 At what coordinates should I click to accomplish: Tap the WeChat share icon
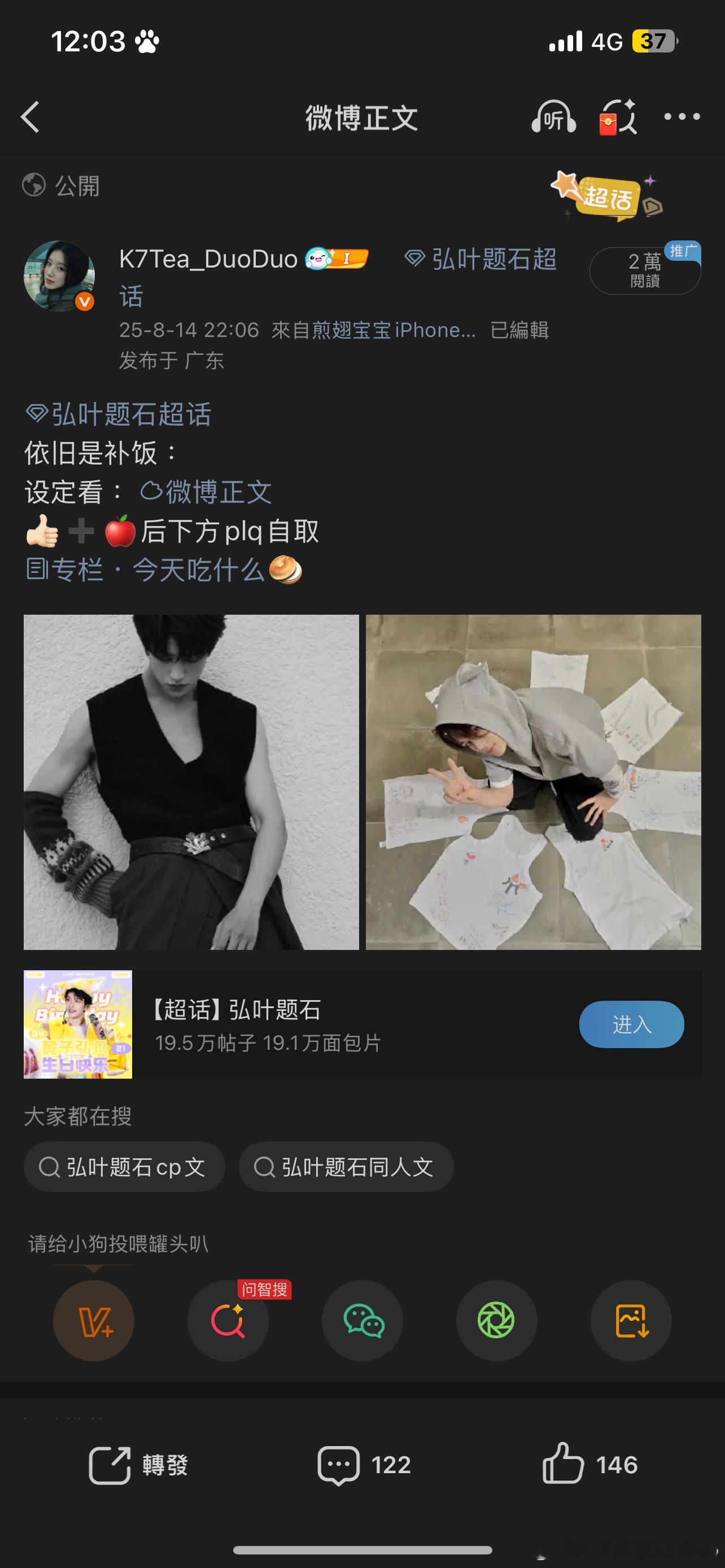(362, 1321)
